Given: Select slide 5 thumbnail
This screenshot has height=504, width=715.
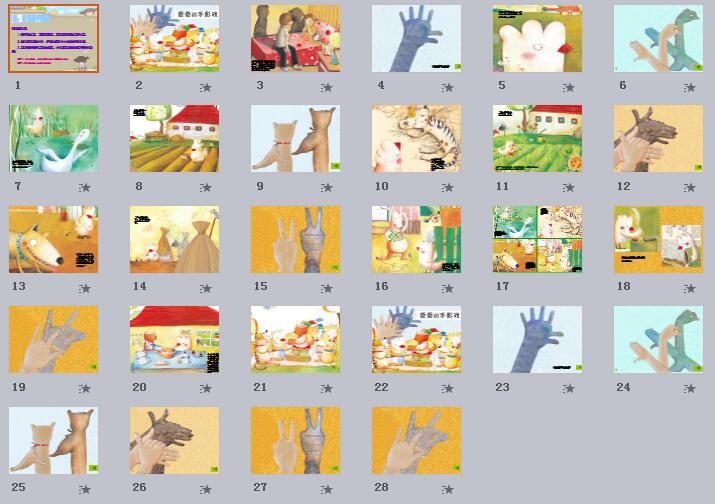Looking at the screenshot, I should [x=538, y=39].
